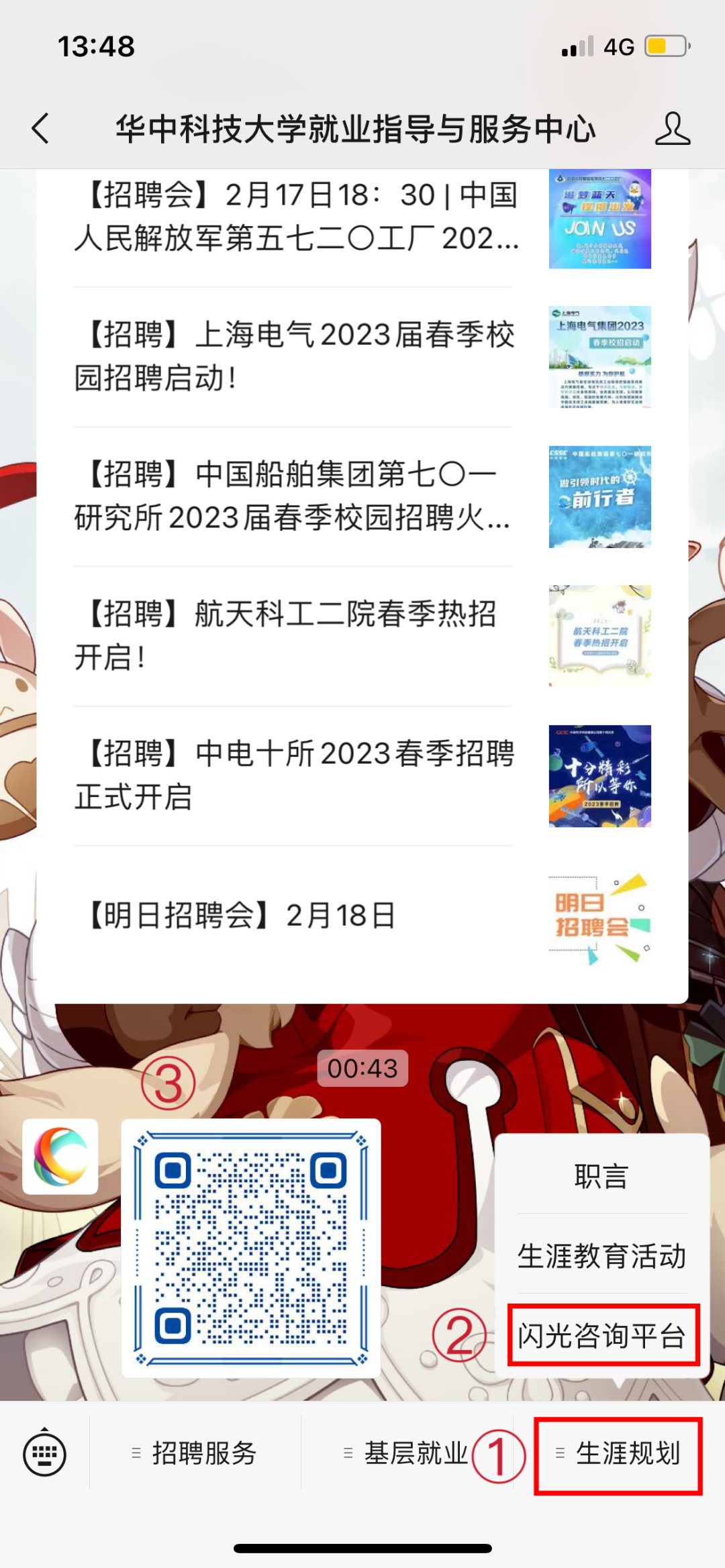Image resolution: width=725 pixels, height=1568 pixels.
Task: Open the 招聘服务 menu
Action: pos(195,1454)
